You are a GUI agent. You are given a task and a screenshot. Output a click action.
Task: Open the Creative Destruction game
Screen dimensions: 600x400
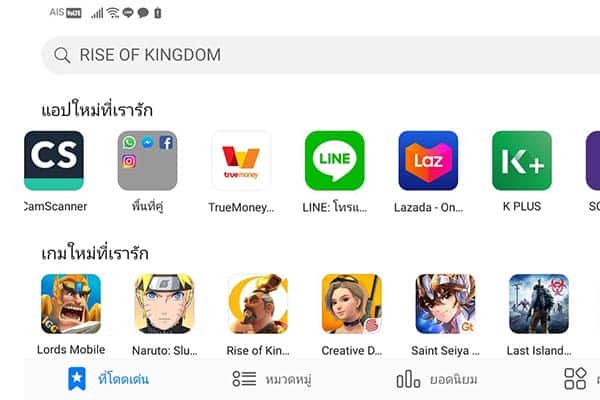click(351, 304)
